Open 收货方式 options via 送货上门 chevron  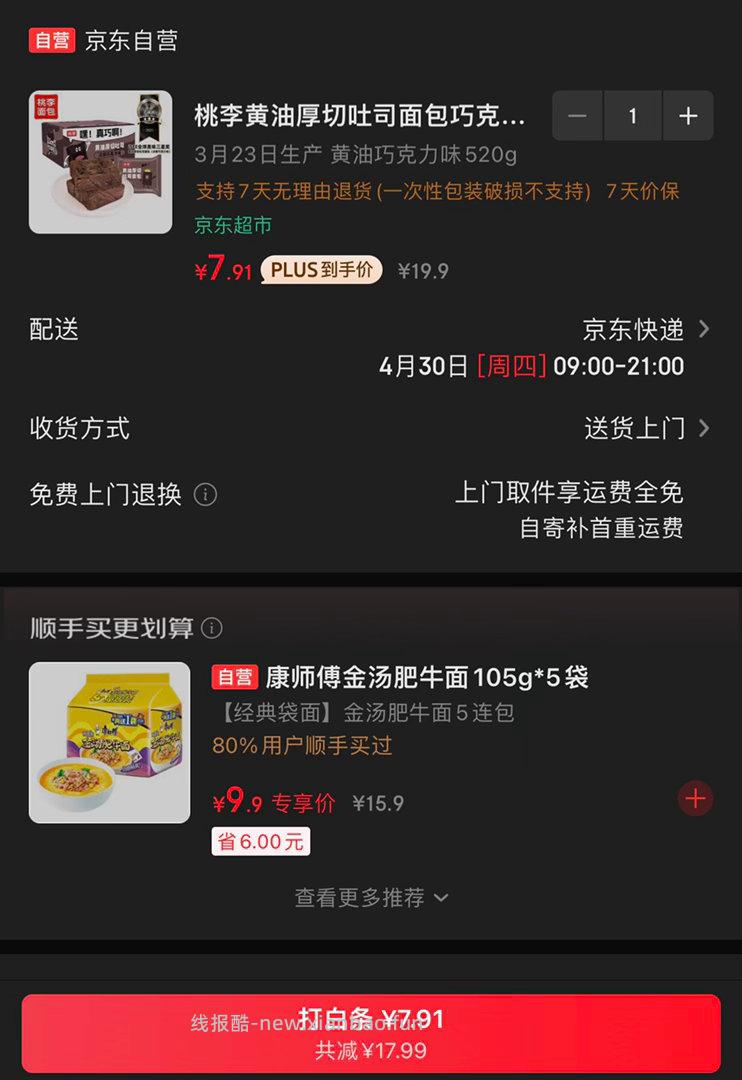(x=704, y=428)
